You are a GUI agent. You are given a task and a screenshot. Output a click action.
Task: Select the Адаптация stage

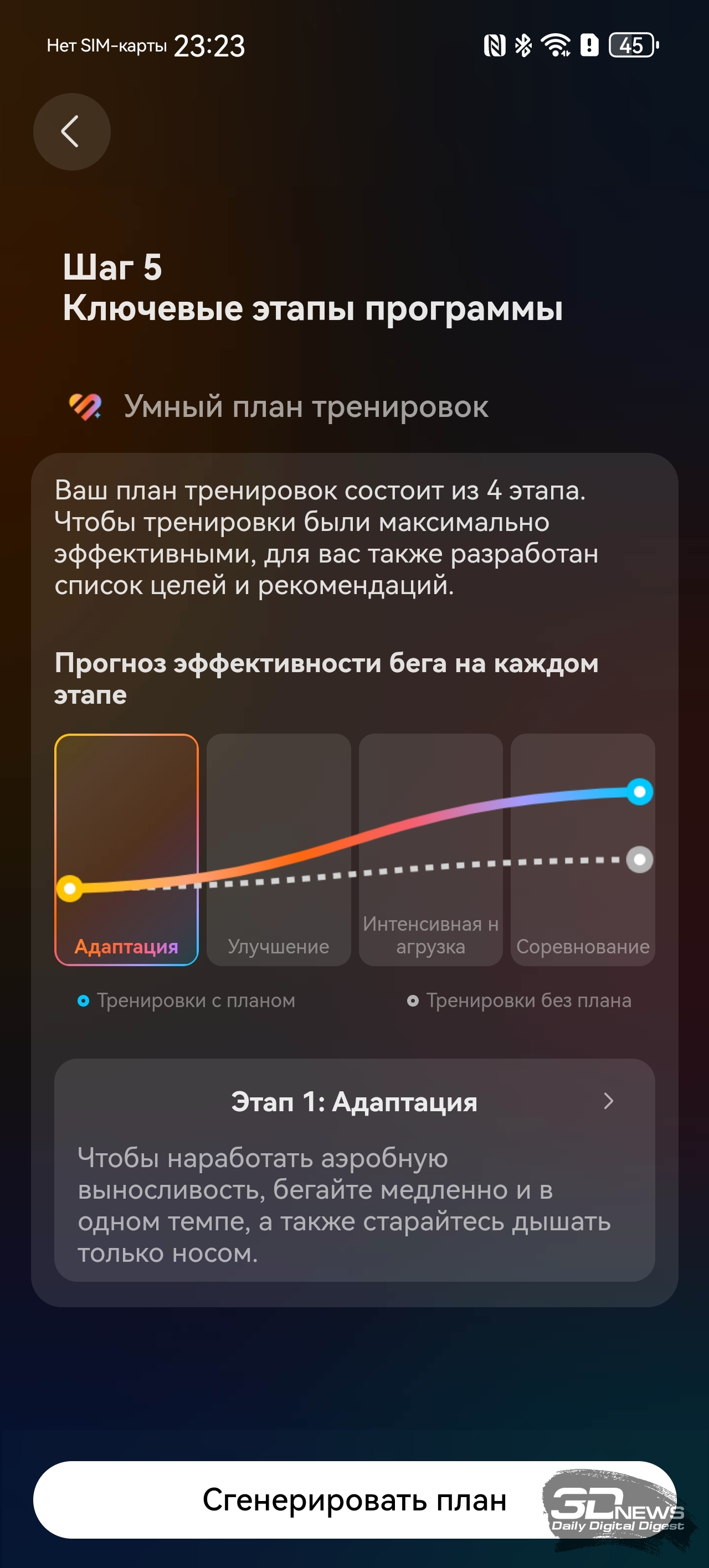[126, 850]
